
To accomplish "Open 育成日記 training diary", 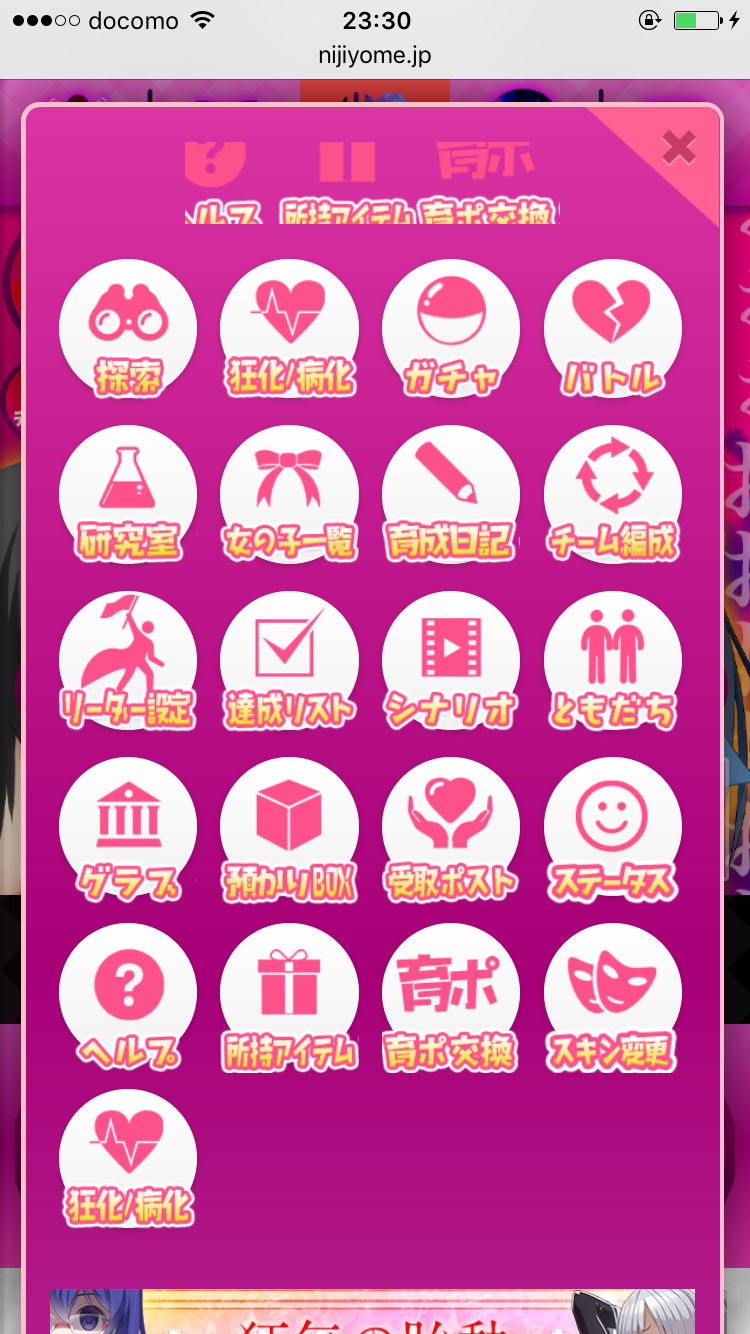I will click(451, 494).
